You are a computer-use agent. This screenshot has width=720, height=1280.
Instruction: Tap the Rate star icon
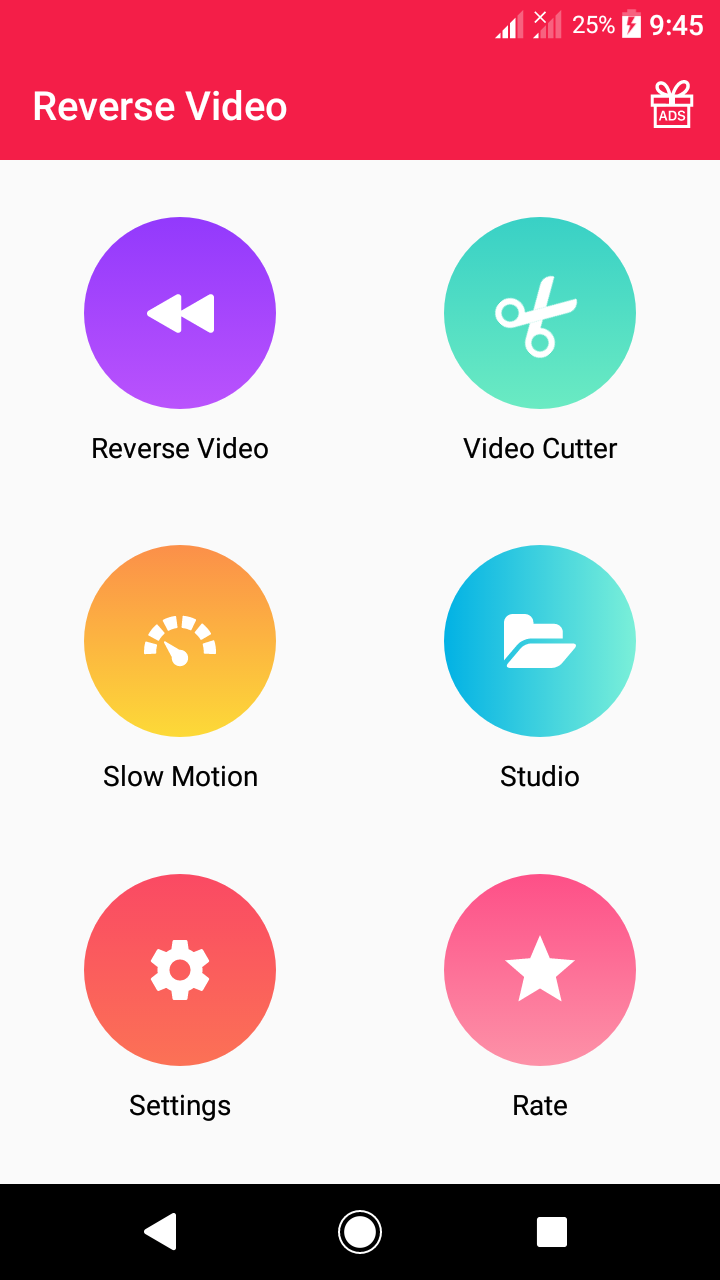(540, 970)
